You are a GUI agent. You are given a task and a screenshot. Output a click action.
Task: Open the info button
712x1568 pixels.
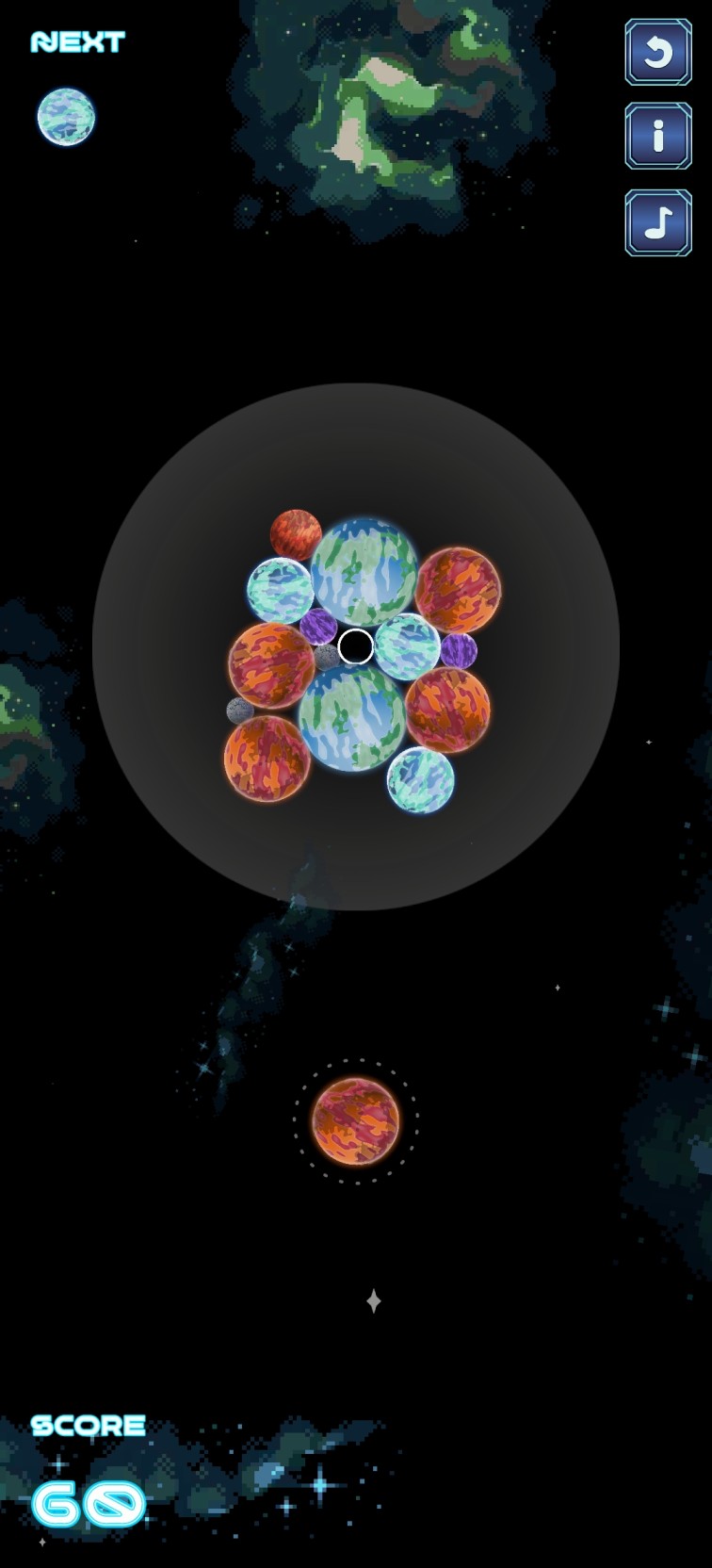pyautogui.click(x=657, y=137)
